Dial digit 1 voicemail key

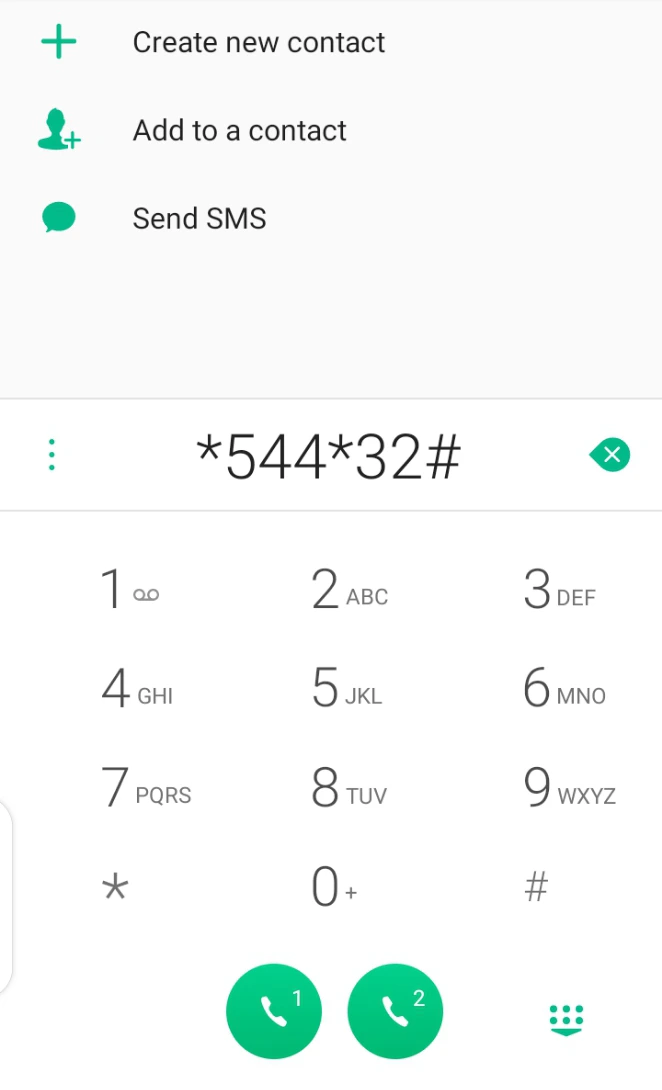click(x=129, y=589)
